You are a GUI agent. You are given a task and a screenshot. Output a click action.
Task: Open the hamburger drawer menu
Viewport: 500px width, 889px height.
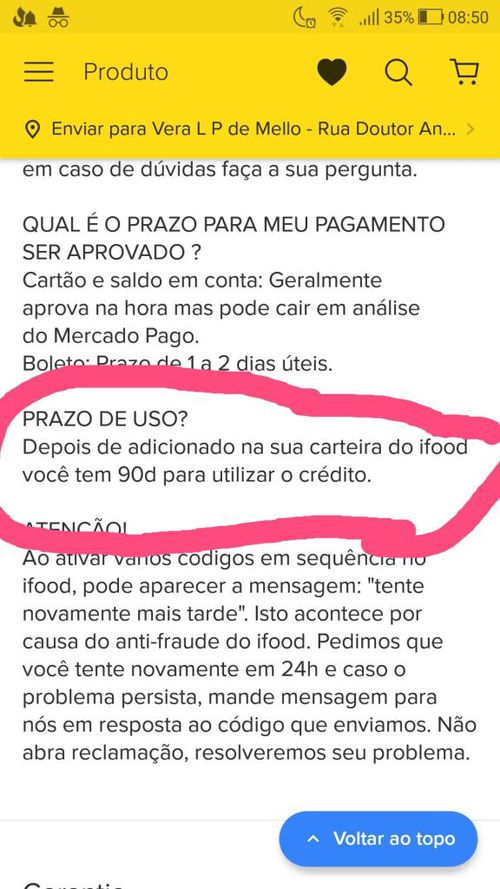39,72
